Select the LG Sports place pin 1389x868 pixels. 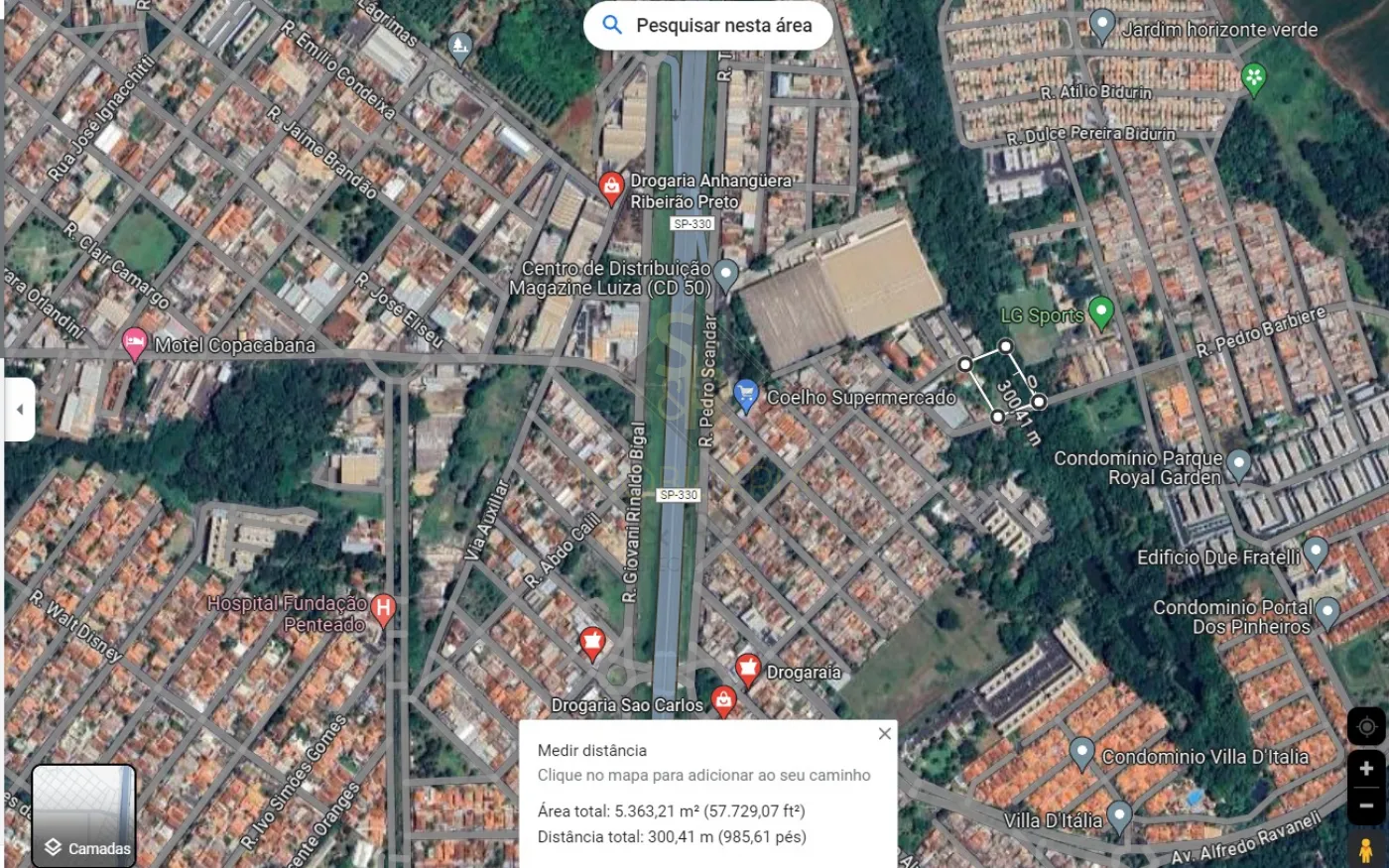click(x=1100, y=312)
